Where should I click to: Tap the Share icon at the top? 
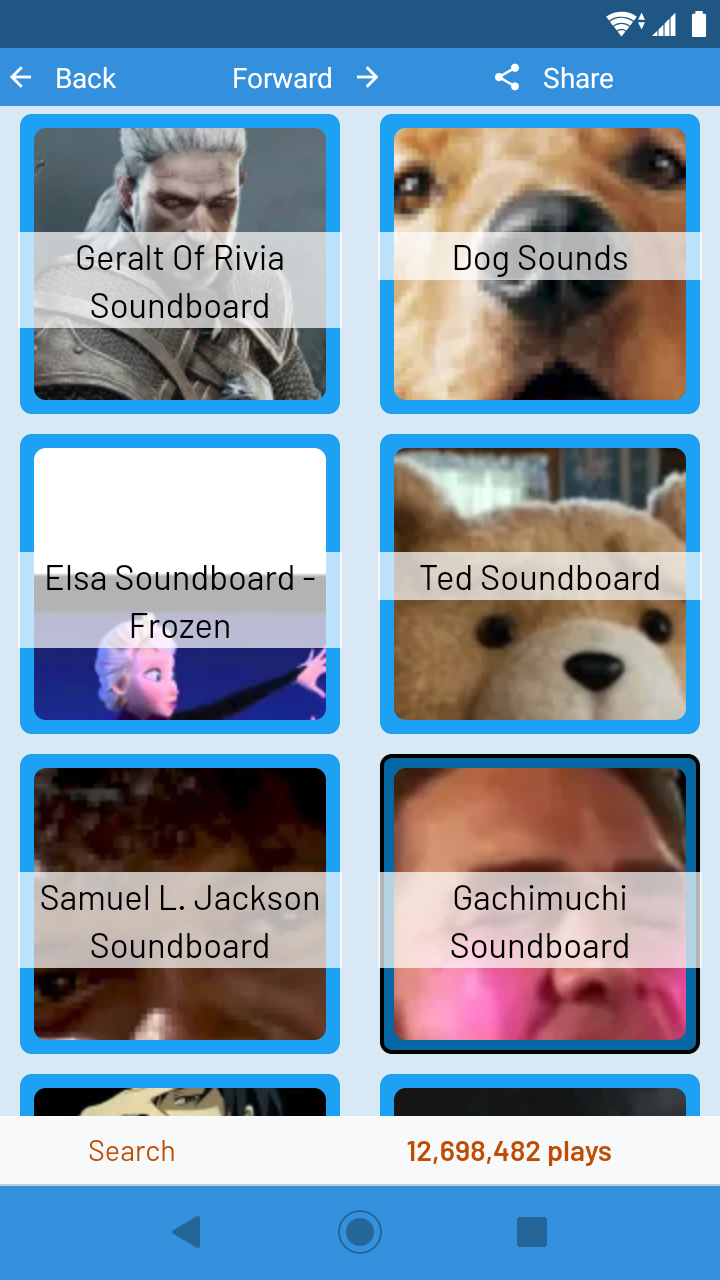pyautogui.click(x=506, y=77)
